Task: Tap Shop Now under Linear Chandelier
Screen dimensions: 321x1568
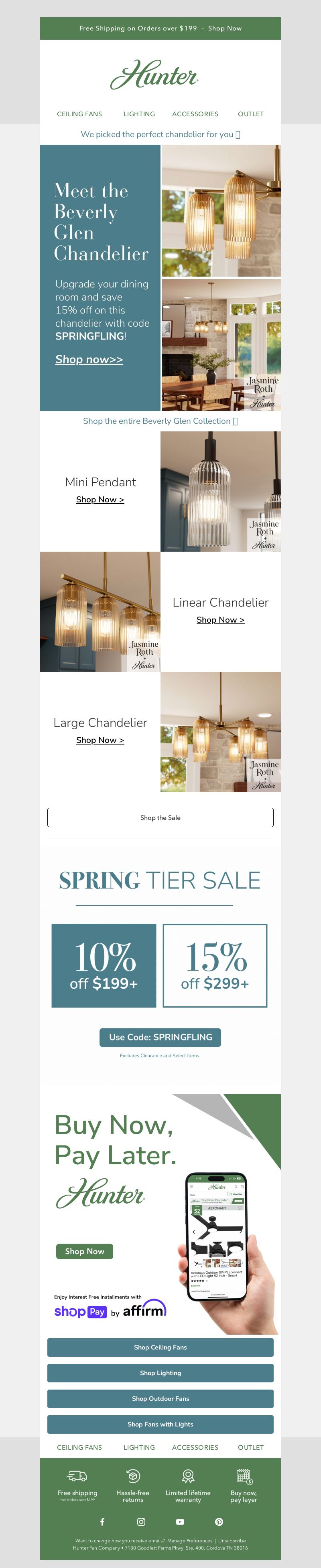Action: pos(221,620)
